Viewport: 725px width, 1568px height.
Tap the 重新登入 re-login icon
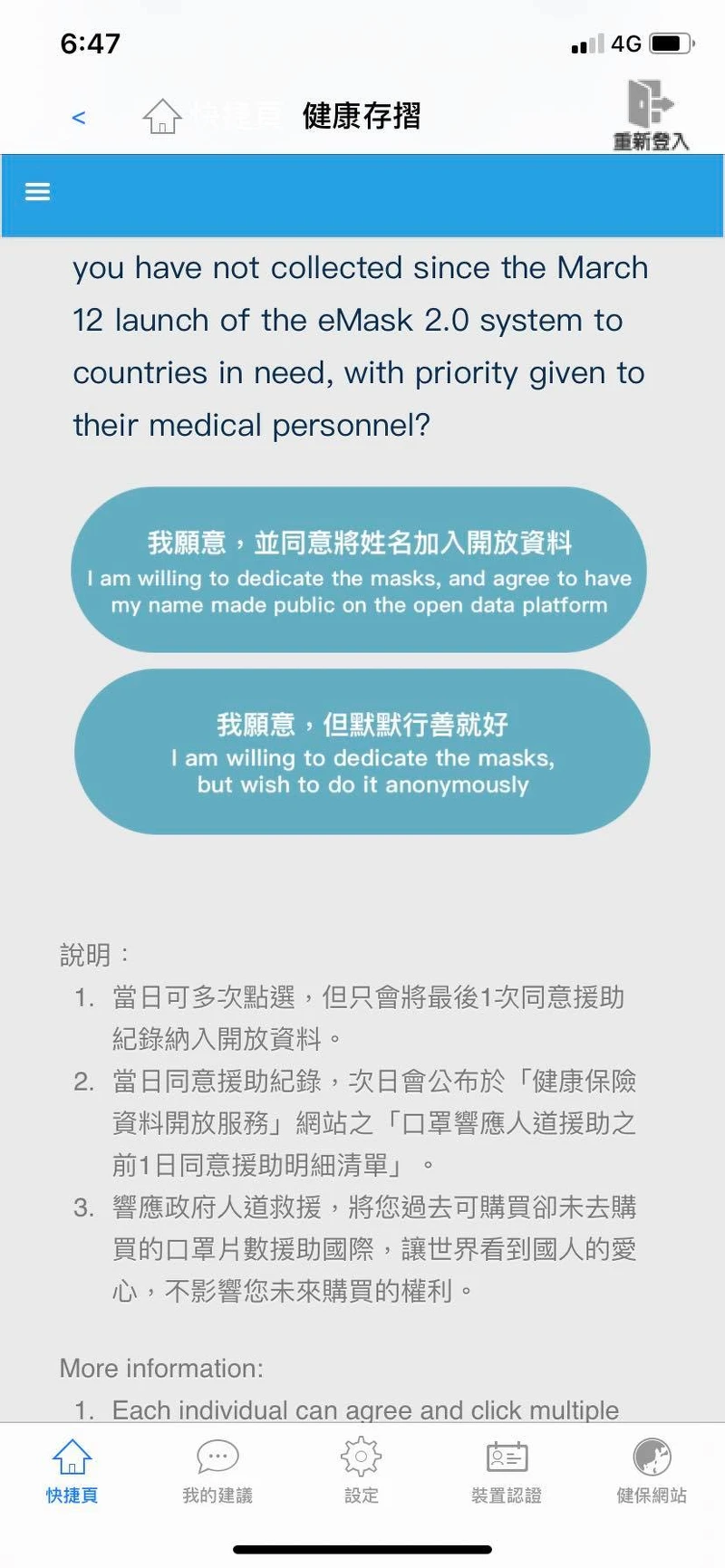[651, 115]
